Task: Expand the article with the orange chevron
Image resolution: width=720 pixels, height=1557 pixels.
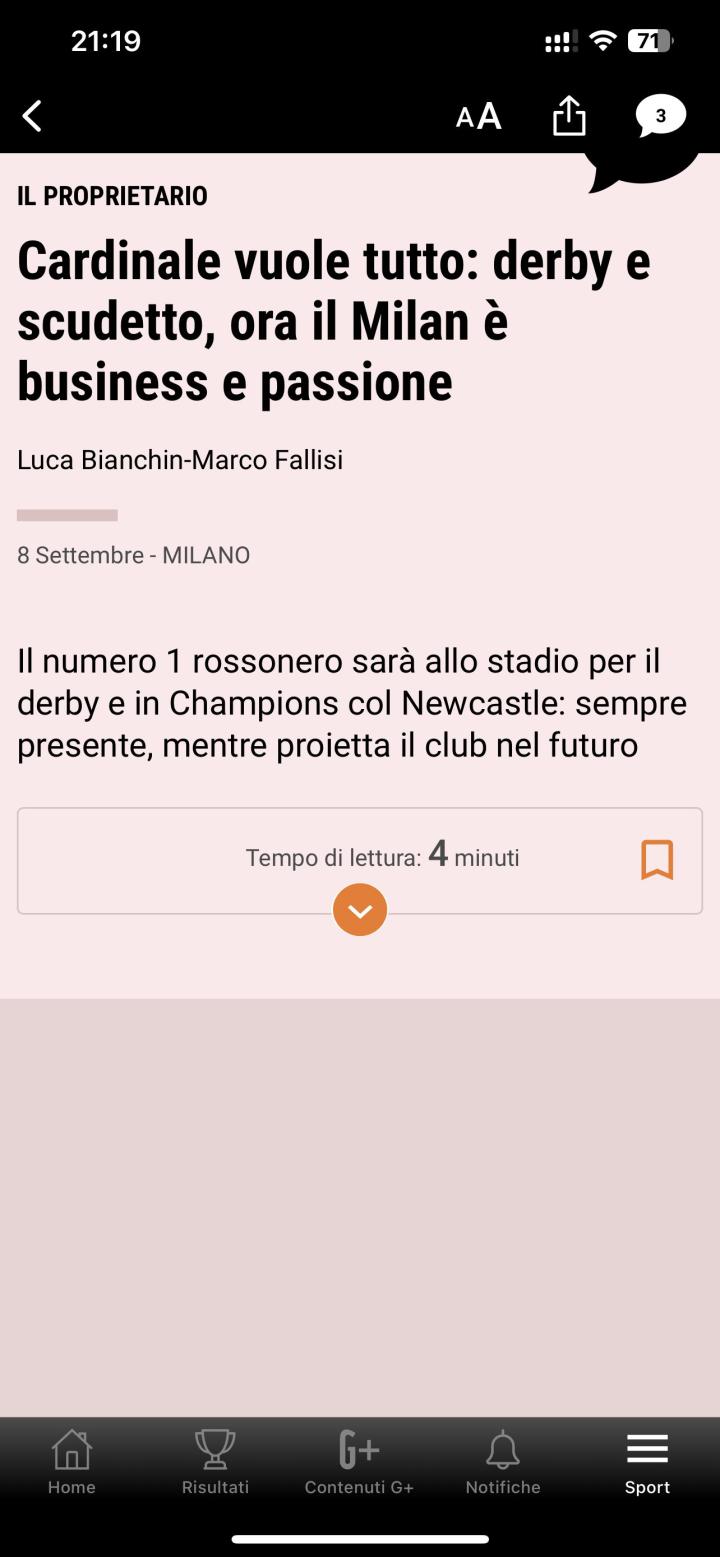Action: (x=360, y=910)
